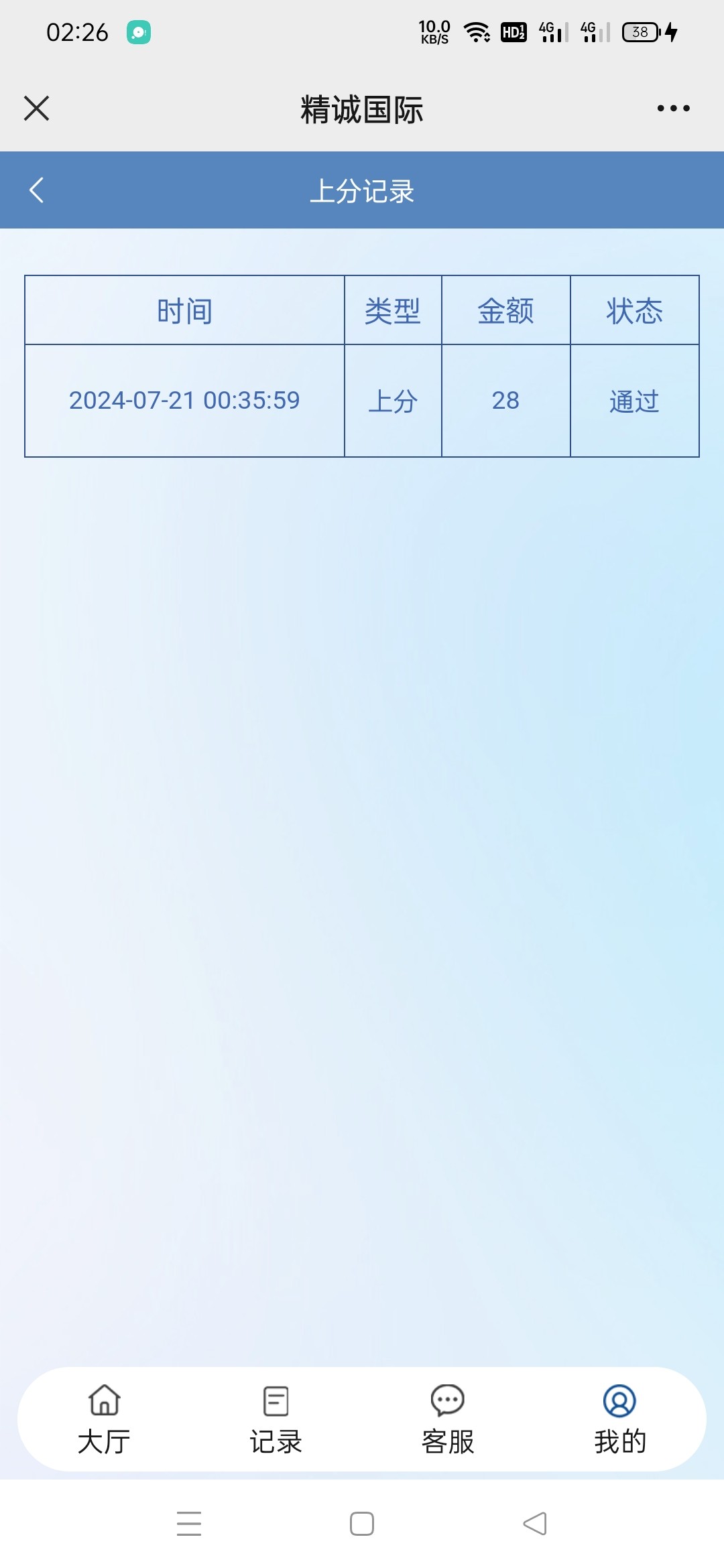Go back from 上分记录 page
This screenshot has width=724, height=1568.
coord(37,190)
